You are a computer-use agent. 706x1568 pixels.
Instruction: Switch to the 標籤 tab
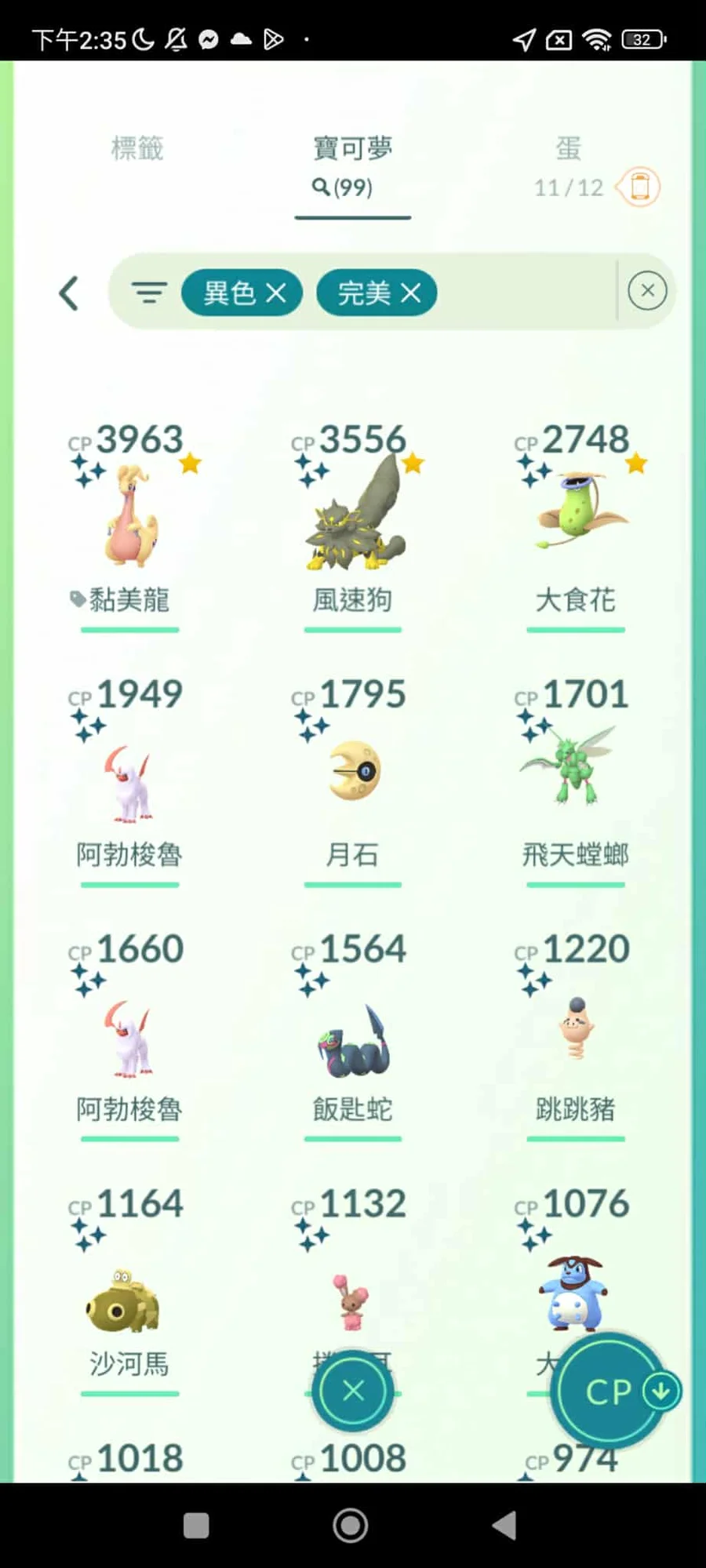tap(137, 148)
